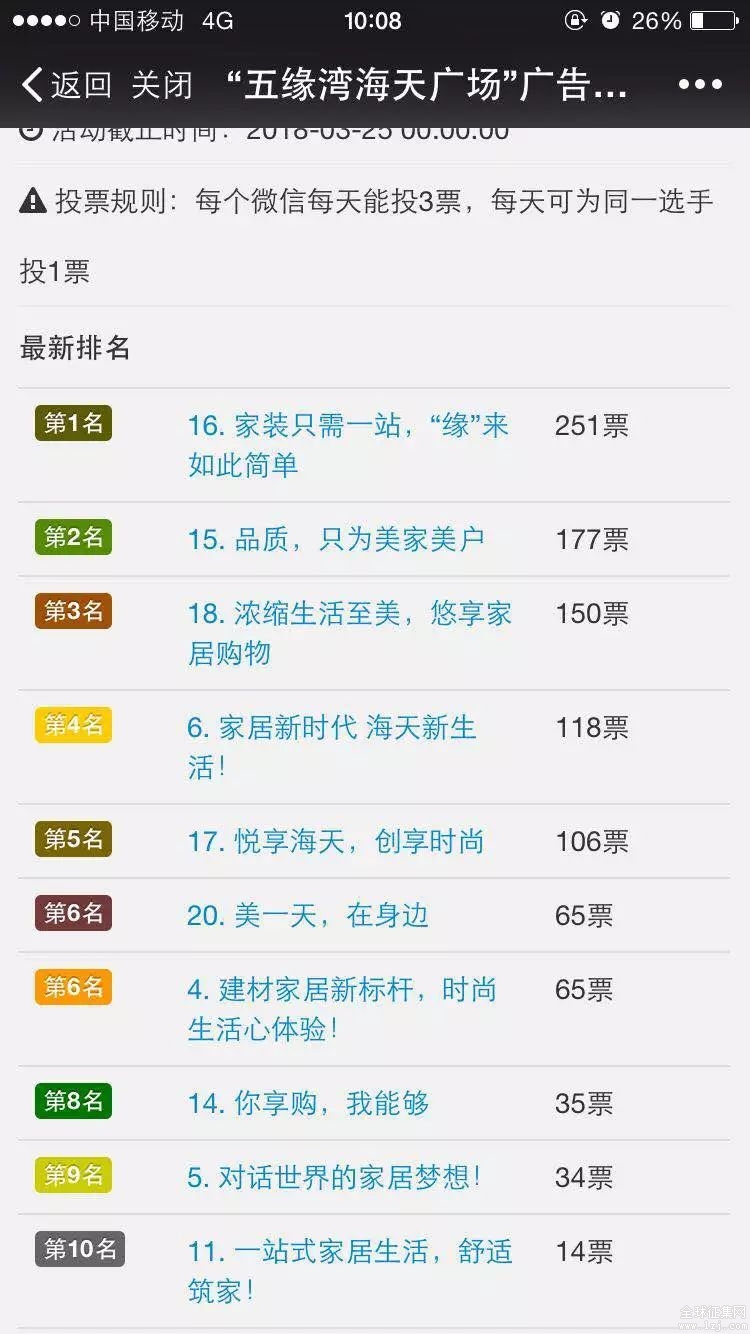This screenshot has width=750, height=1334.
Task: Select entry 20. 美一天，在身边
Action: (x=308, y=915)
